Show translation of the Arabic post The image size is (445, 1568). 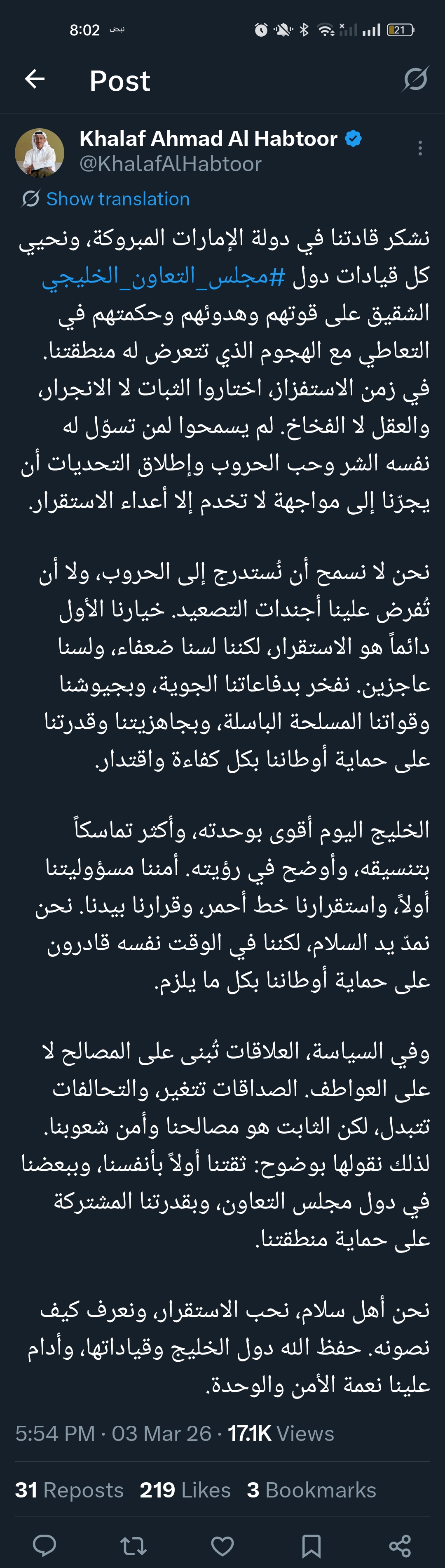(117, 199)
